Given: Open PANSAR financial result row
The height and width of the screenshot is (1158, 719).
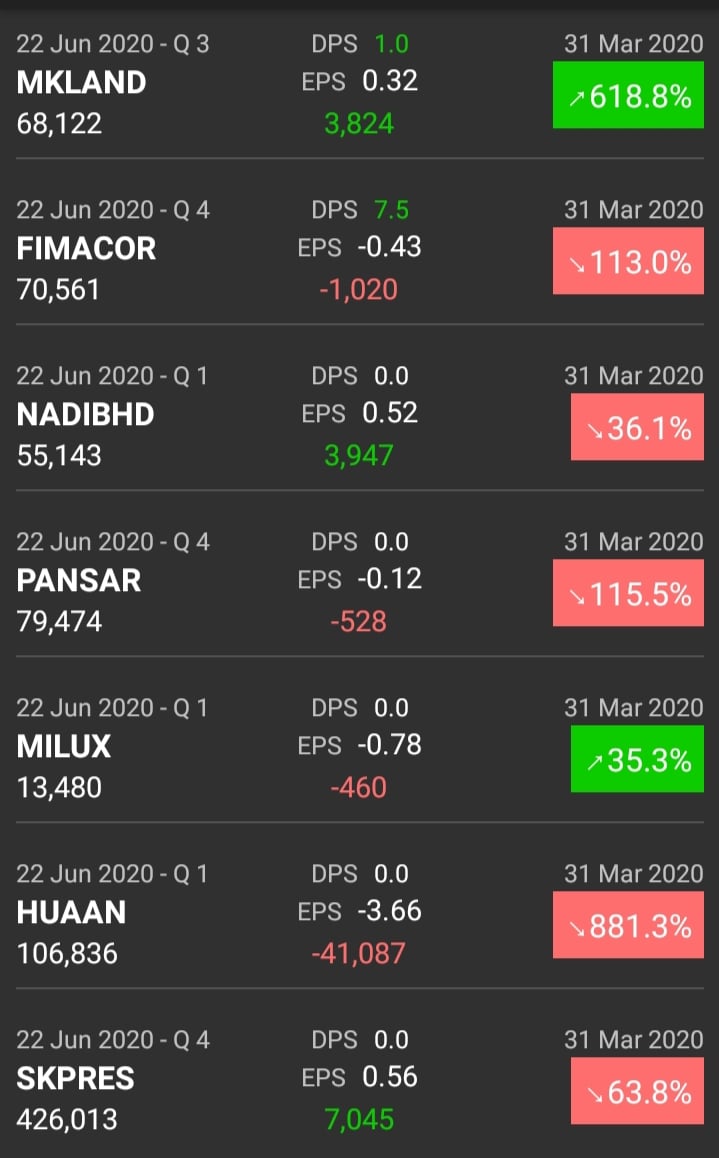Looking at the screenshot, I should point(79,580).
